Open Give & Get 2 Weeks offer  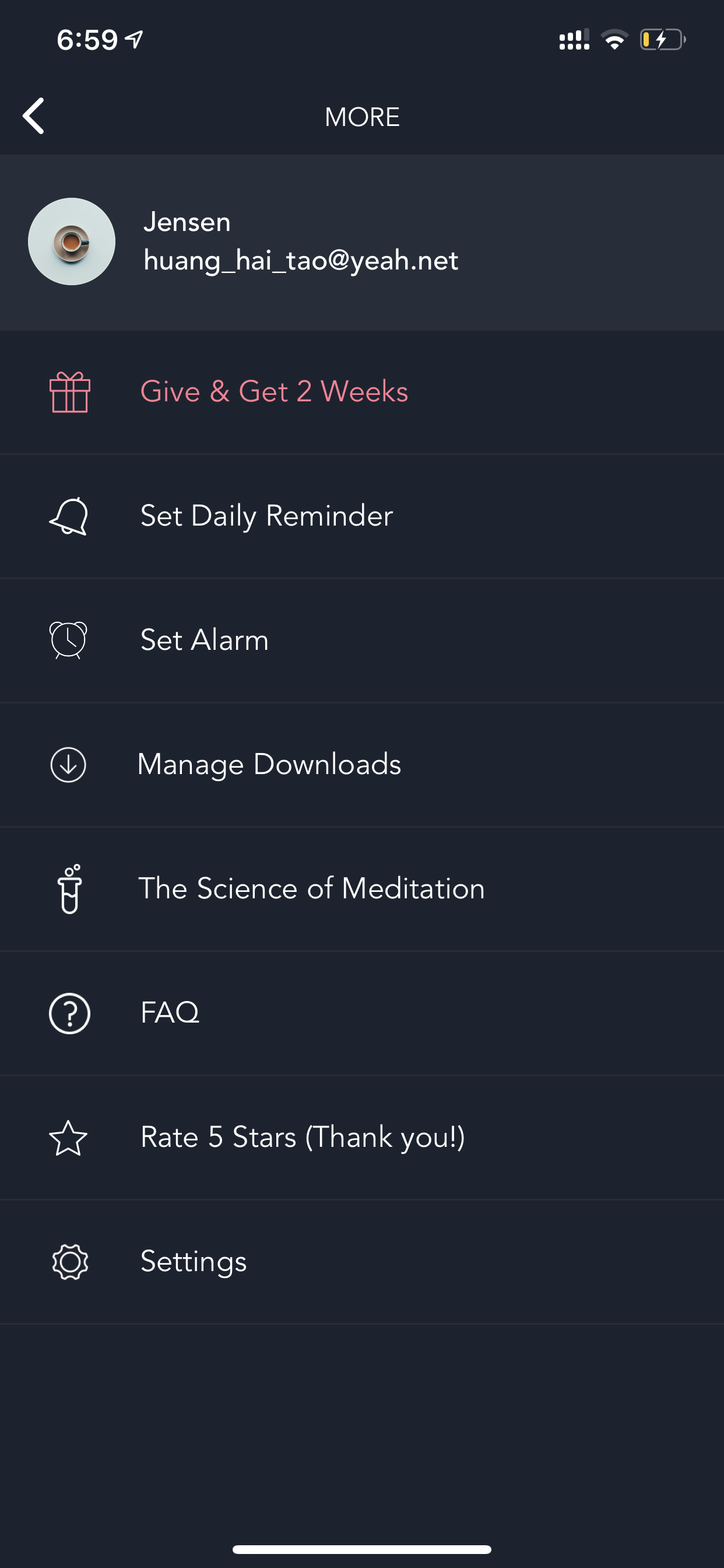coord(362,392)
